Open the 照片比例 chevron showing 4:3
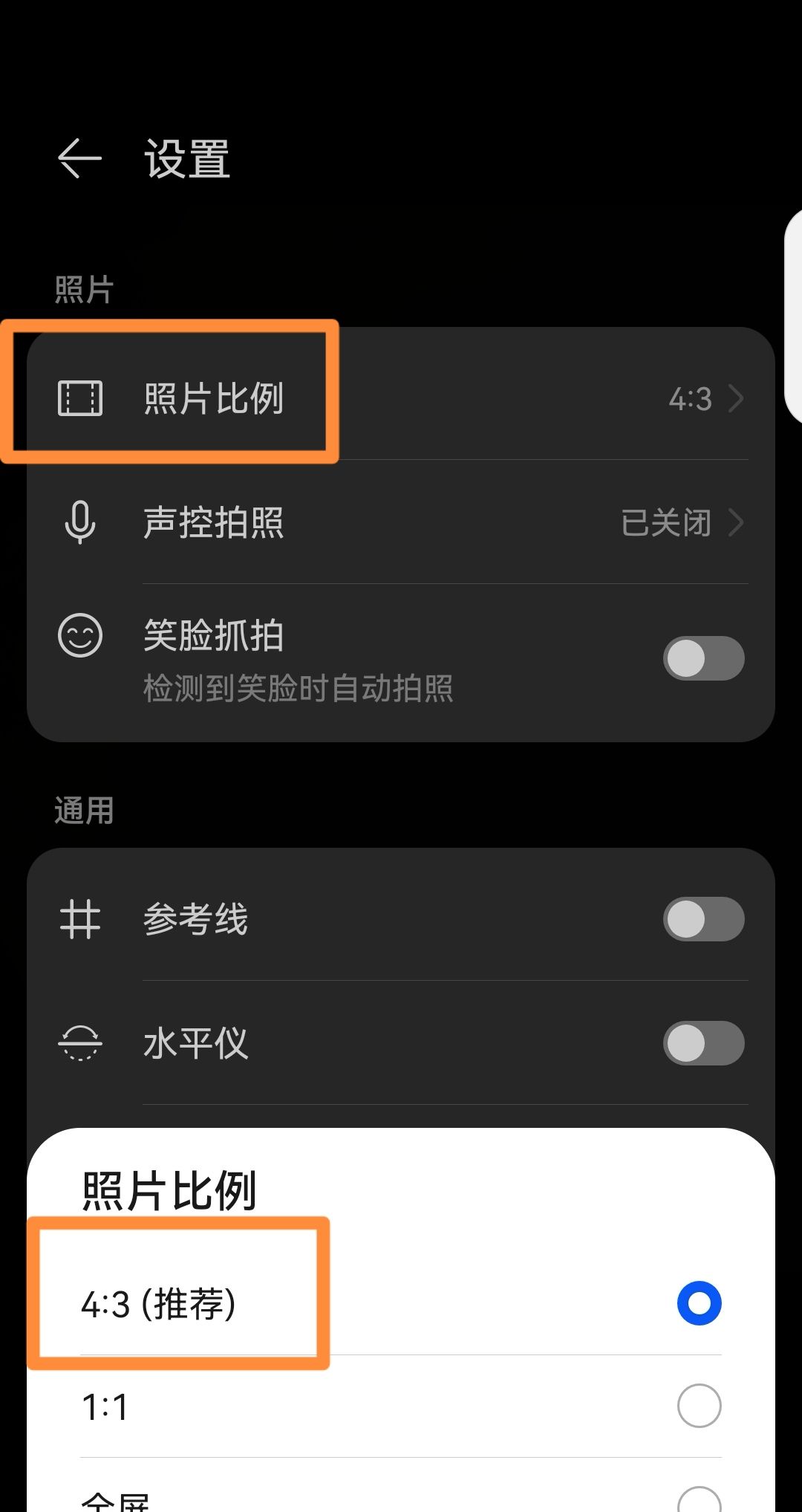 click(735, 399)
